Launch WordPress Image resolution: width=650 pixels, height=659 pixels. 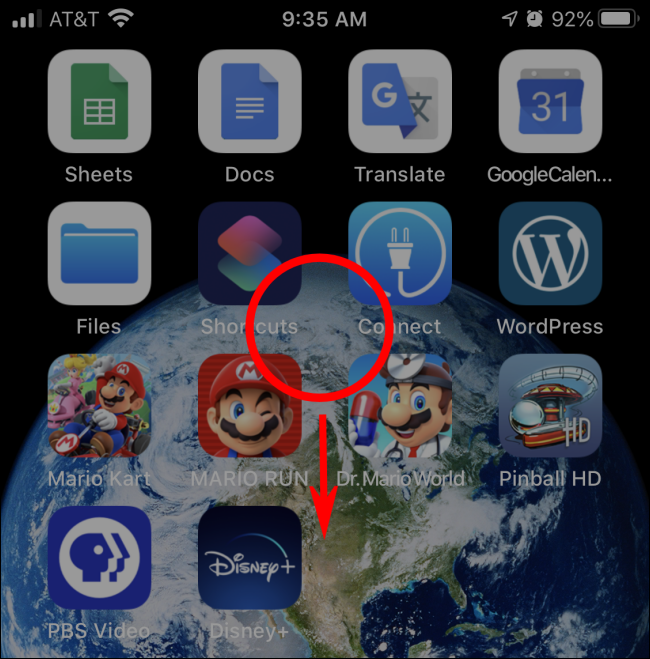[550, 252]
